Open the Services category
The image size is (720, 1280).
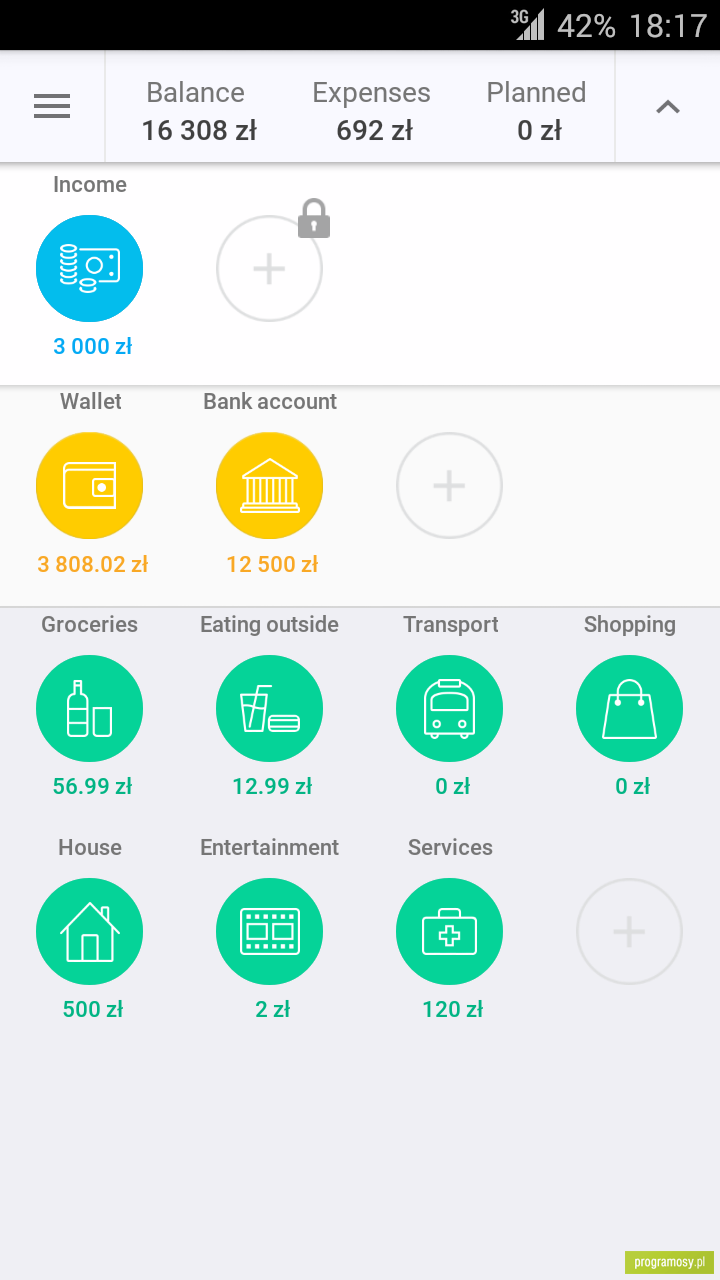pos(449,931)
